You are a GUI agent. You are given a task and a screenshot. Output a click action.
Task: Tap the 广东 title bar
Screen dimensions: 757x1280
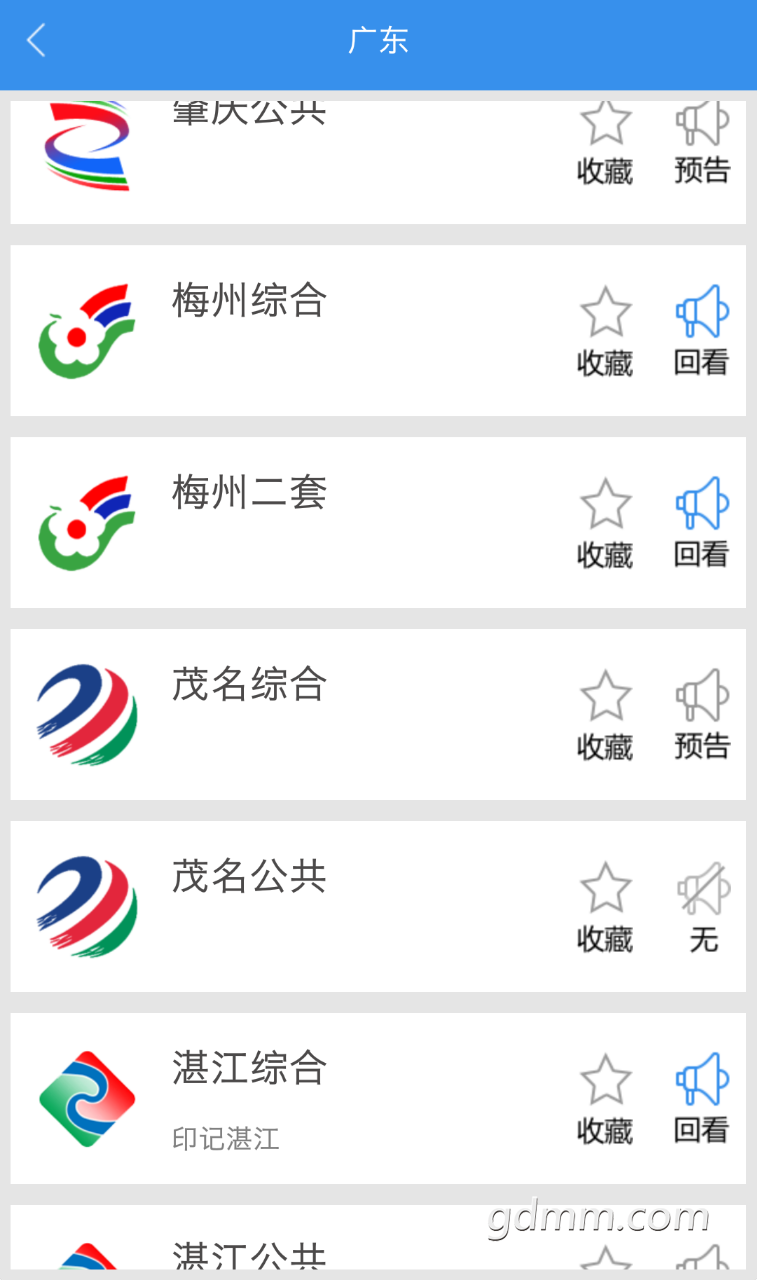click(x=378, y=40)
